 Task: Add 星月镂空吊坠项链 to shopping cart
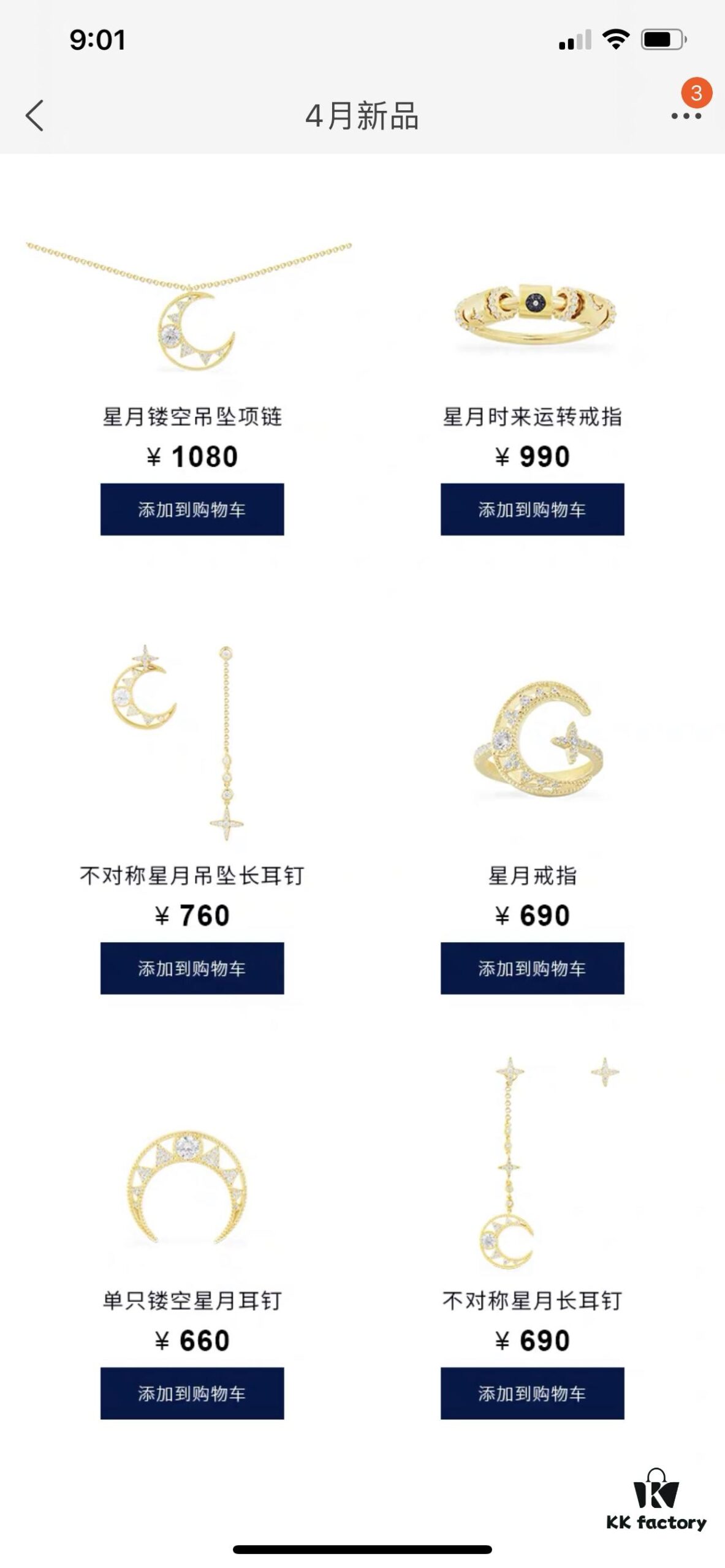pos(192,509)
